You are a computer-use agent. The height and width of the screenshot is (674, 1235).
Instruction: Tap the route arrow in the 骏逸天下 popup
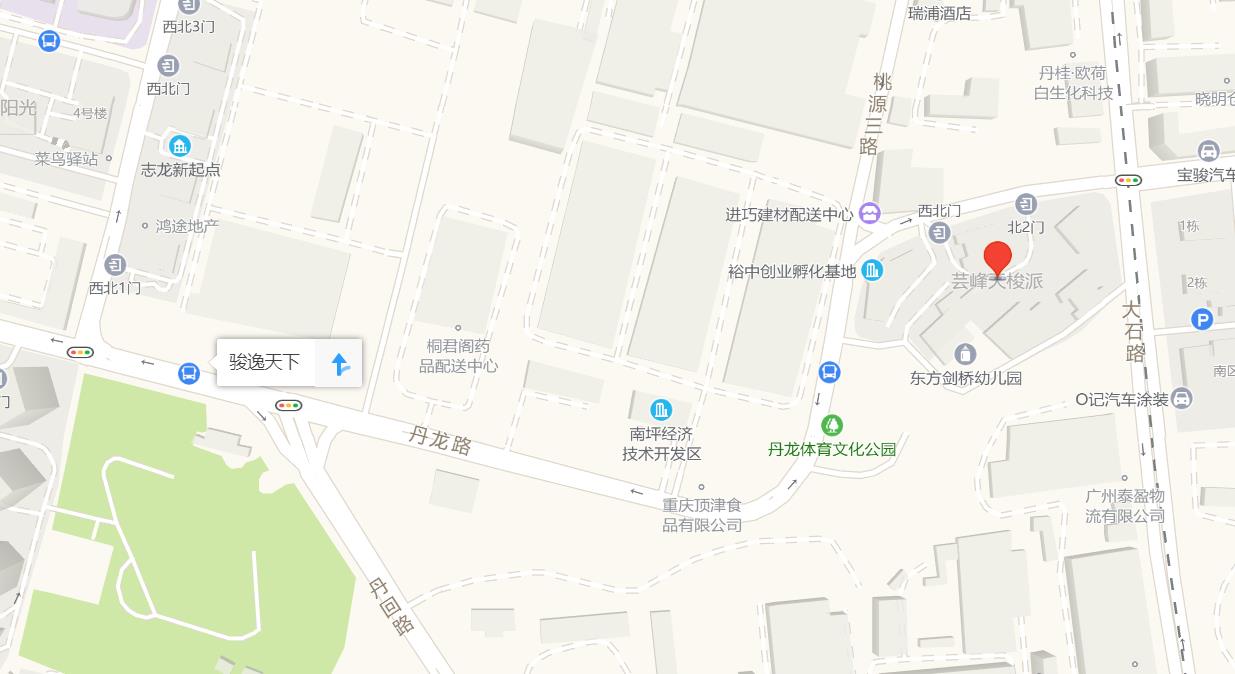tap(340, 363)
